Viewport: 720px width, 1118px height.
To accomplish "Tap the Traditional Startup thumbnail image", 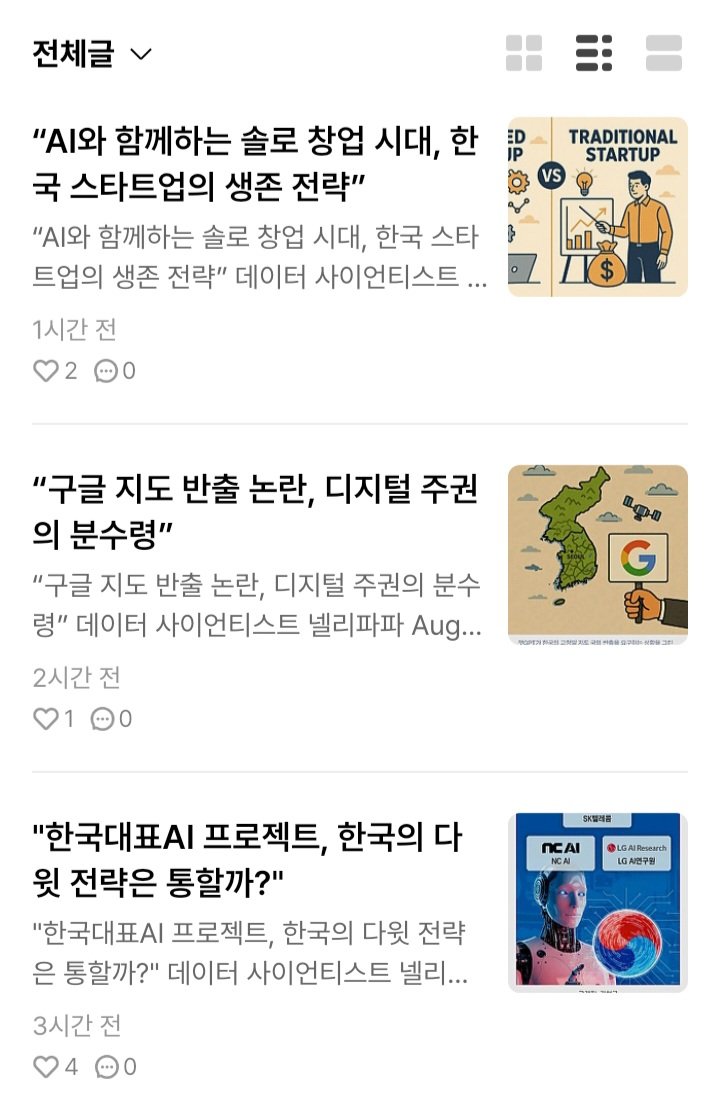I will [x=597, y=207].
